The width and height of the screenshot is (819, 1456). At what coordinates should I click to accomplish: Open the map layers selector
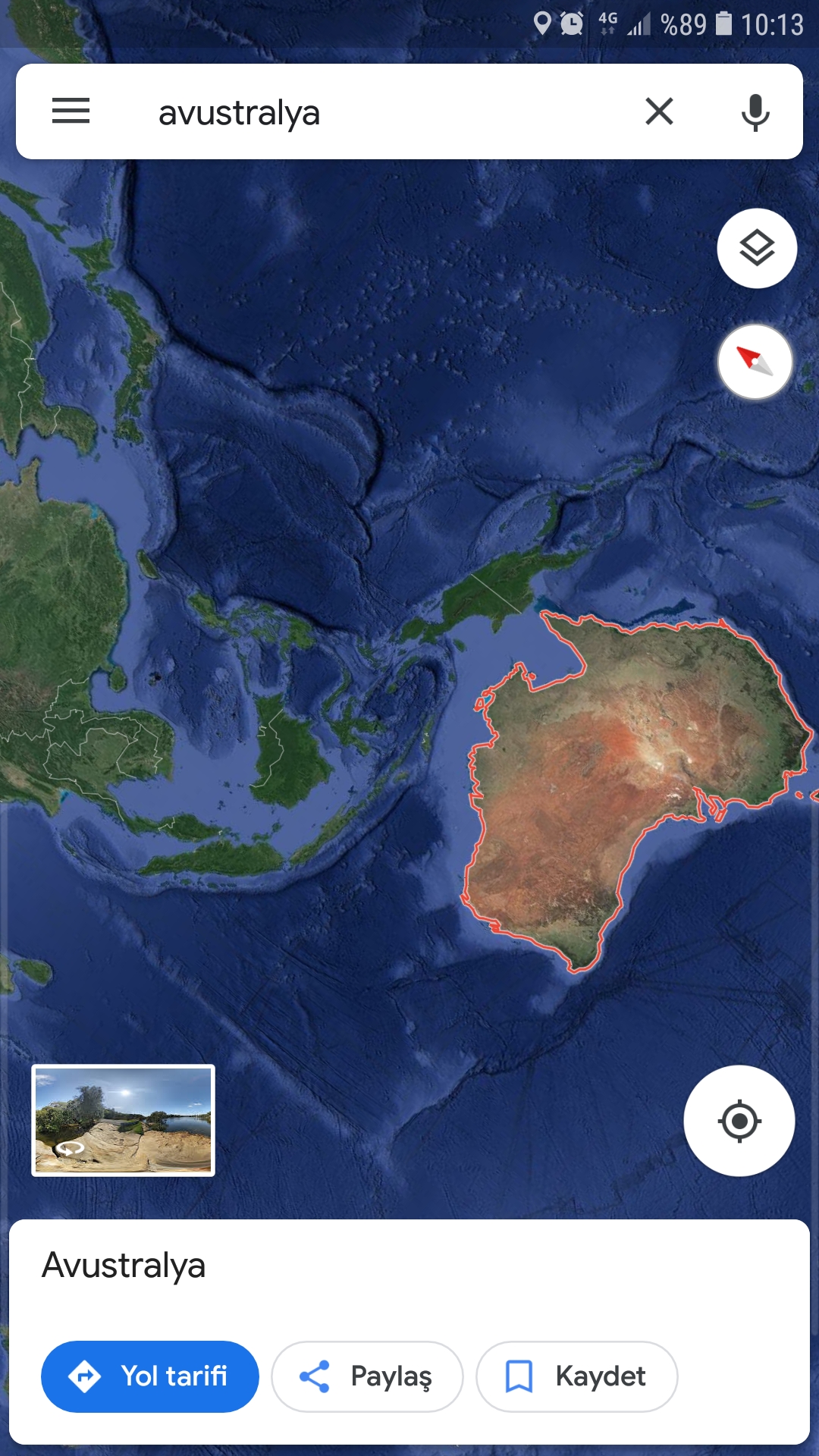tap(756, 248)
